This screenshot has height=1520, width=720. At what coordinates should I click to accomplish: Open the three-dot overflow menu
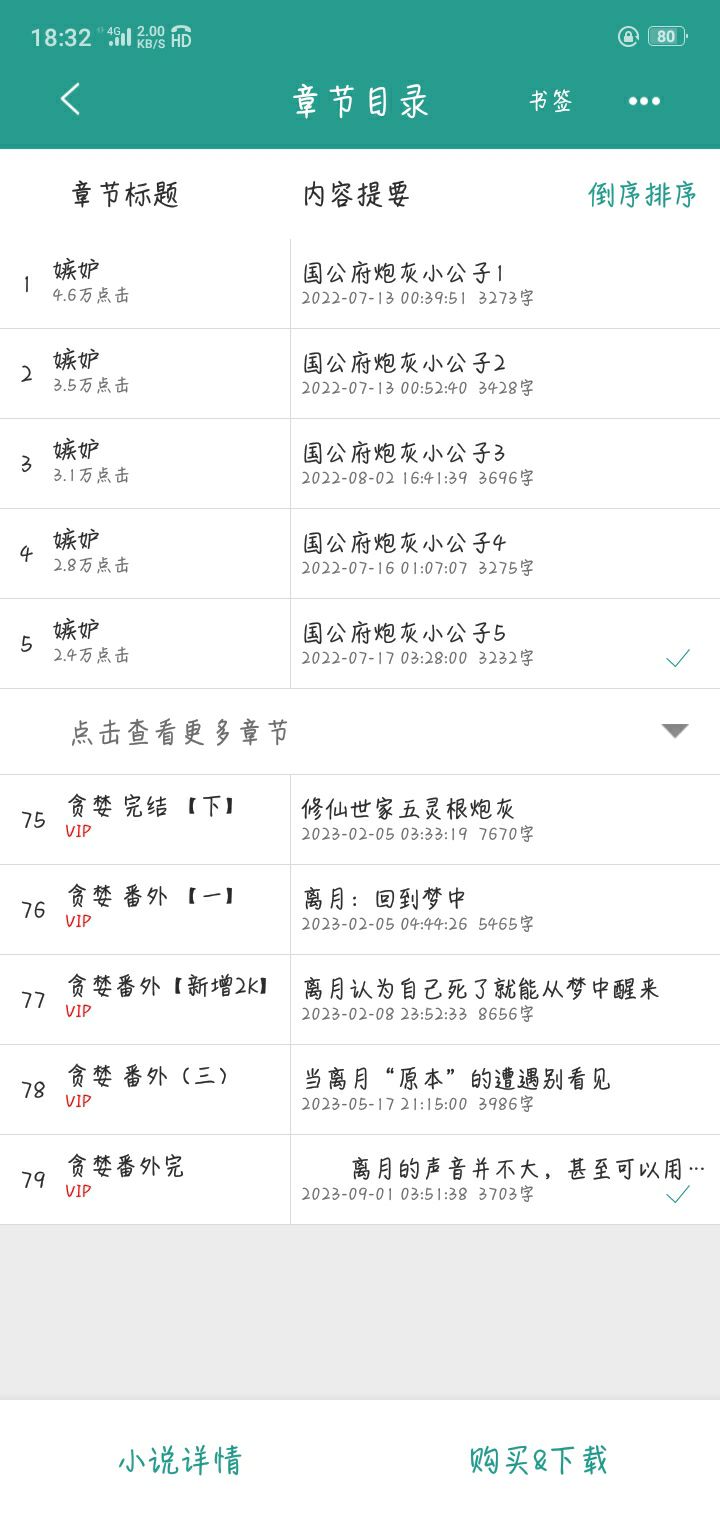(644, 101)
